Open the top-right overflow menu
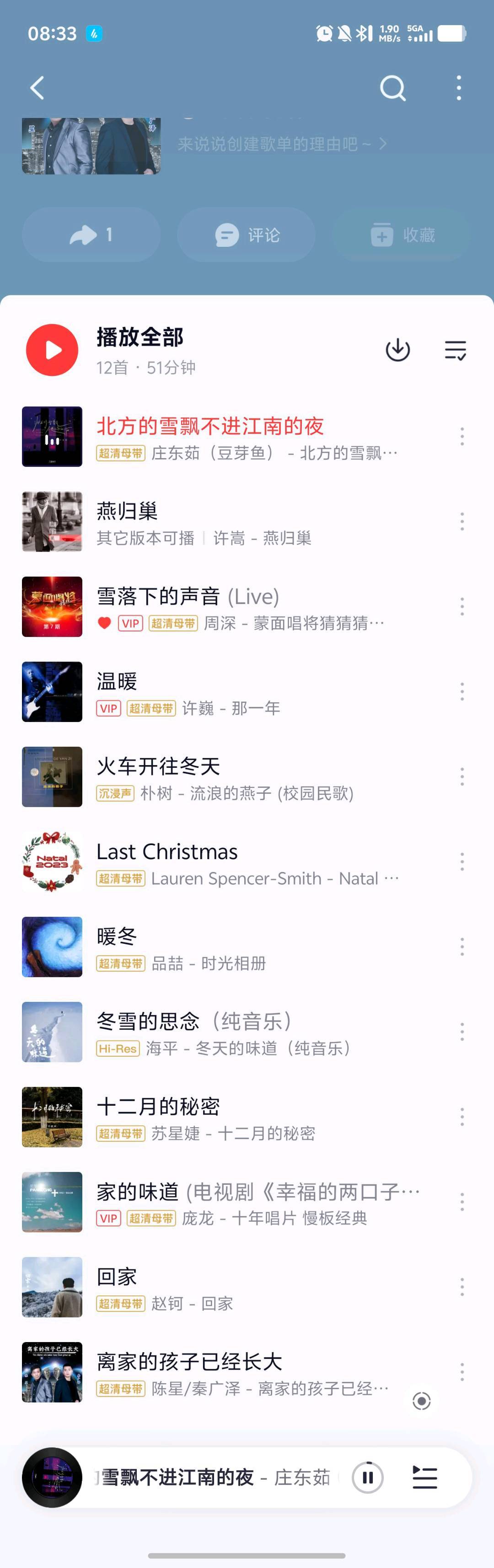Screen dimensions: 494x1568 pyautogui.click(x=459, y=88)
